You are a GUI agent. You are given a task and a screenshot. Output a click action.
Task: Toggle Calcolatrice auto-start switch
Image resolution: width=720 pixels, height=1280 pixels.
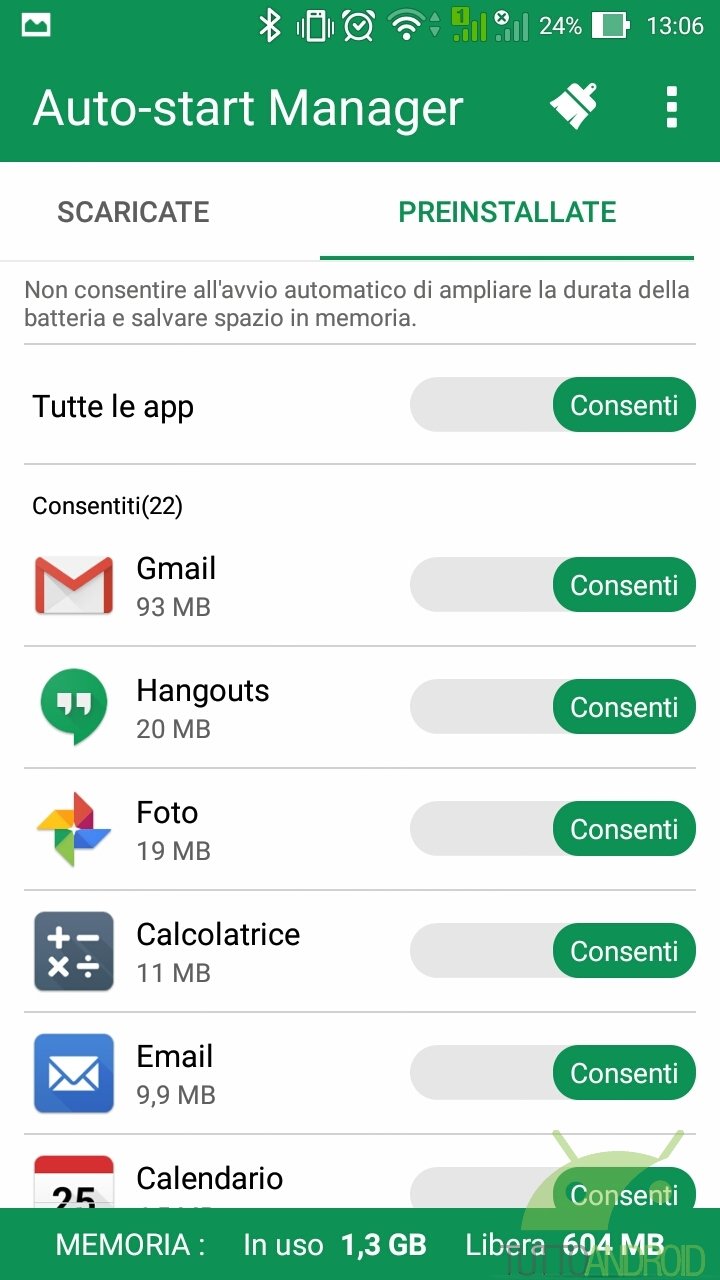tap(553, 951)
